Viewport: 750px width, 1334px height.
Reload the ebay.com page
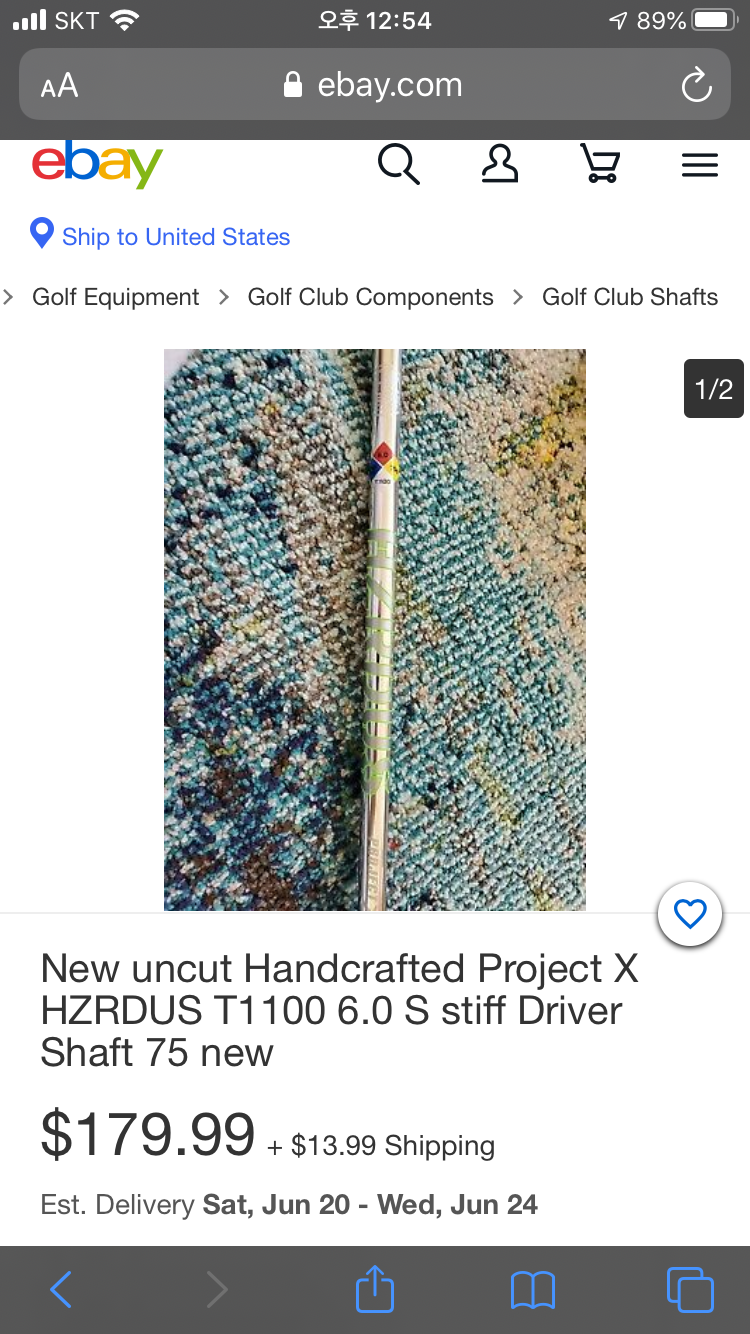pos(696,85)
